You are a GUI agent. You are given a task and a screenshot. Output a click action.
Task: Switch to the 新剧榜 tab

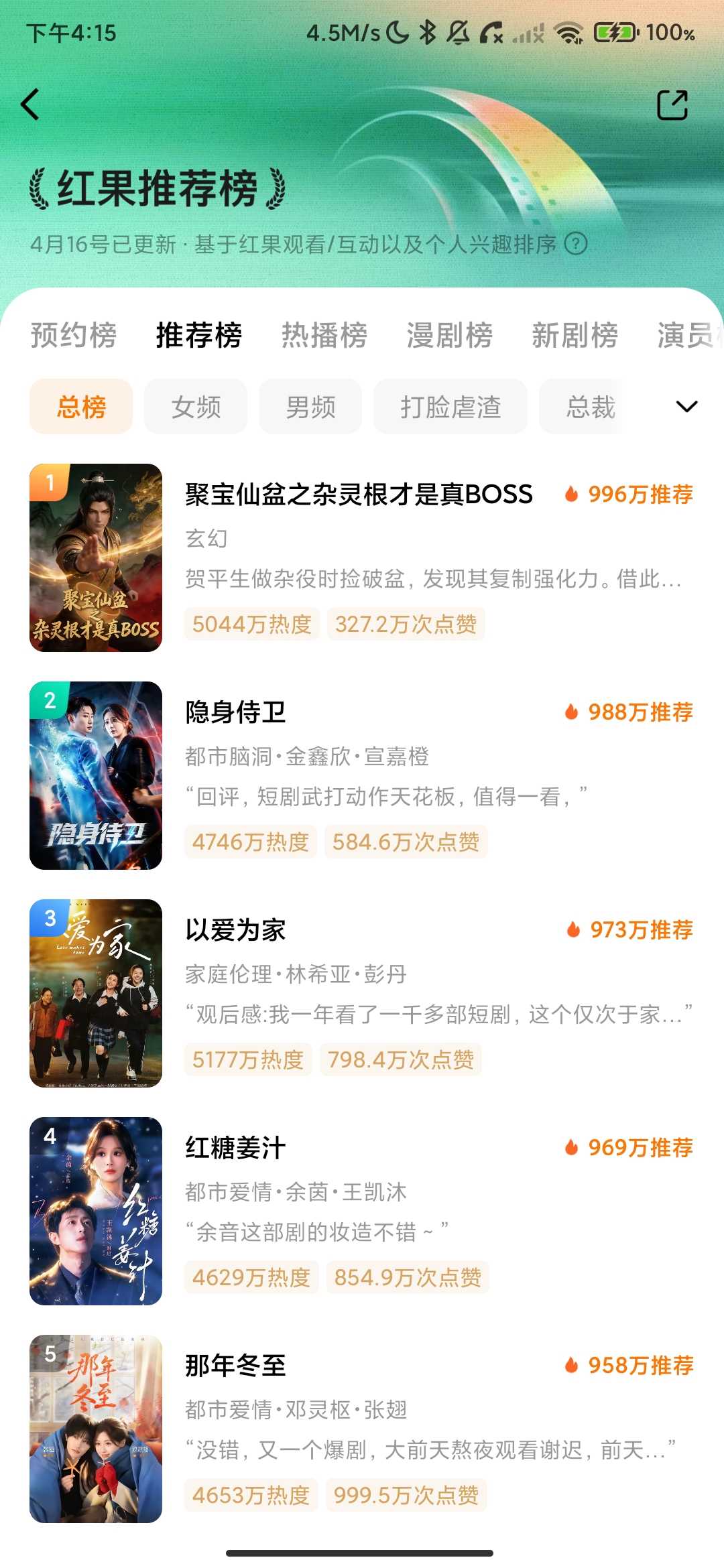coord(575,336)
